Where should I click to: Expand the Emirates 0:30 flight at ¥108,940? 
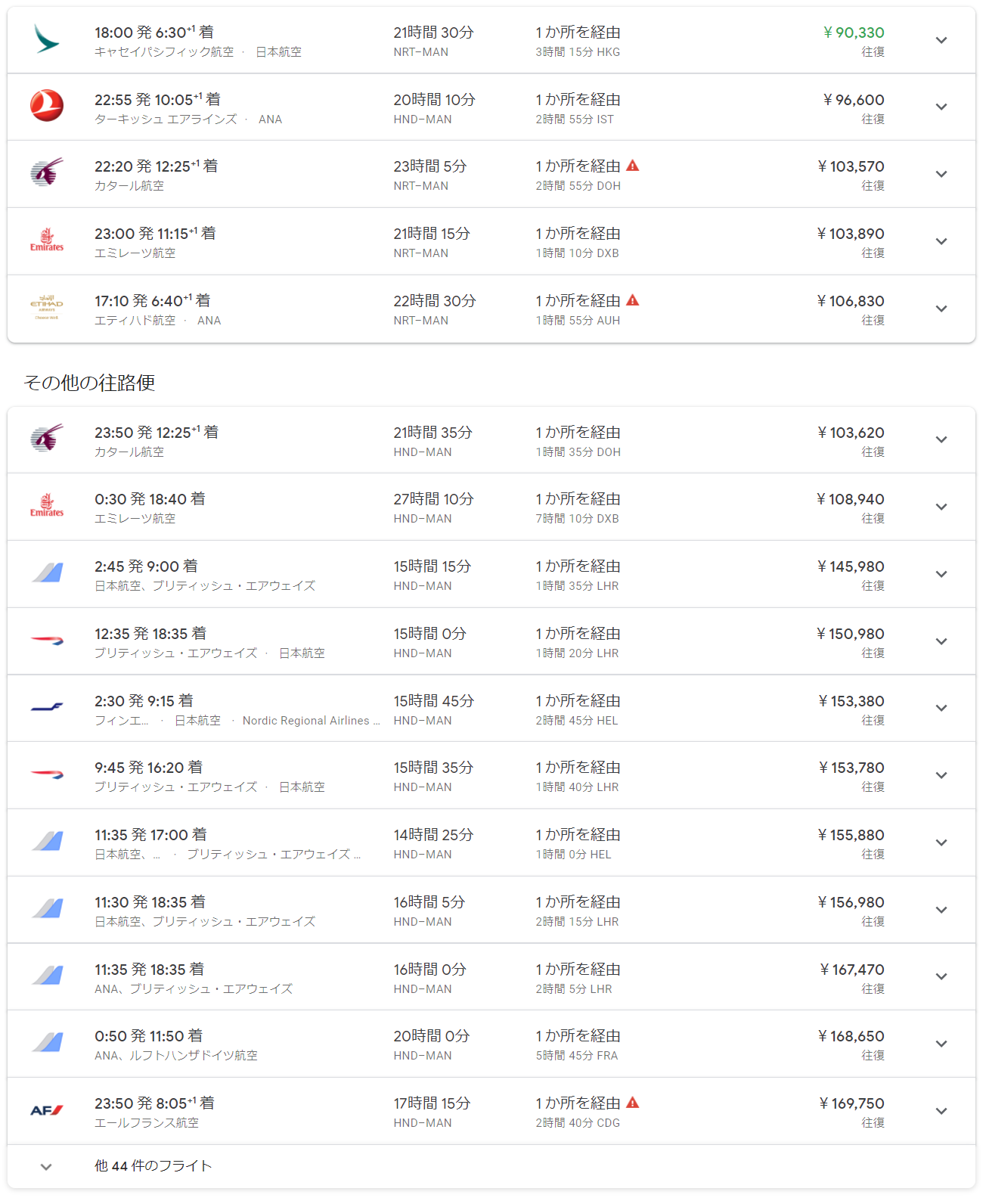coord(941,507)
